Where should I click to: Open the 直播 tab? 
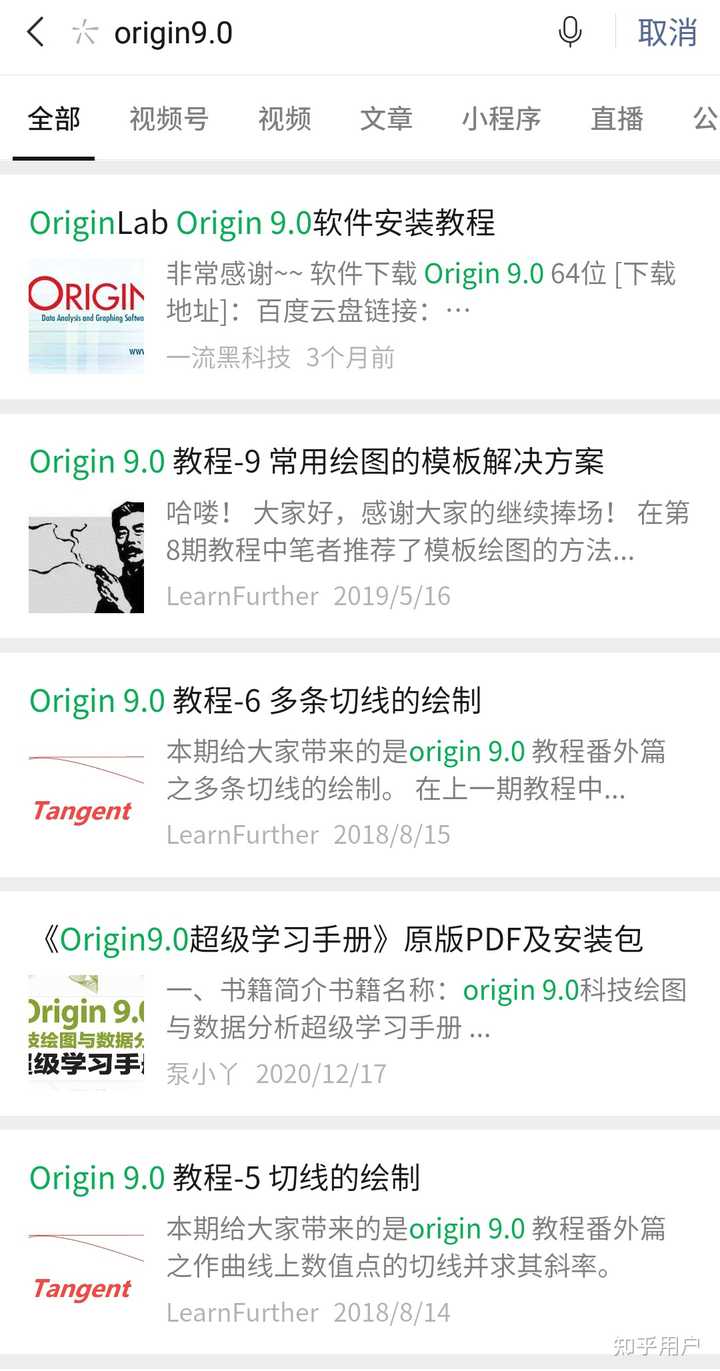click(x=617, y=118)
